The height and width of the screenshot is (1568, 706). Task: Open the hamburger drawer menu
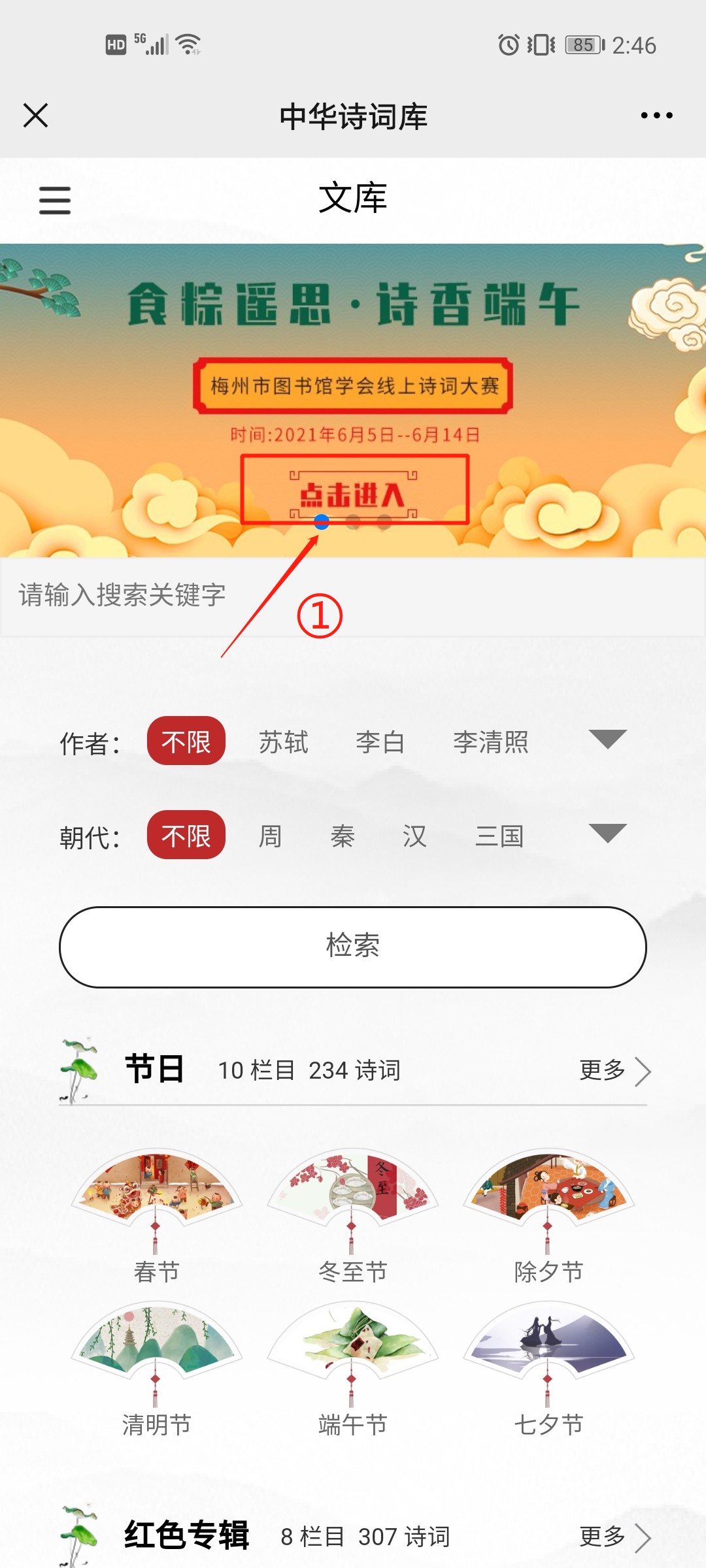pos(55,200)
